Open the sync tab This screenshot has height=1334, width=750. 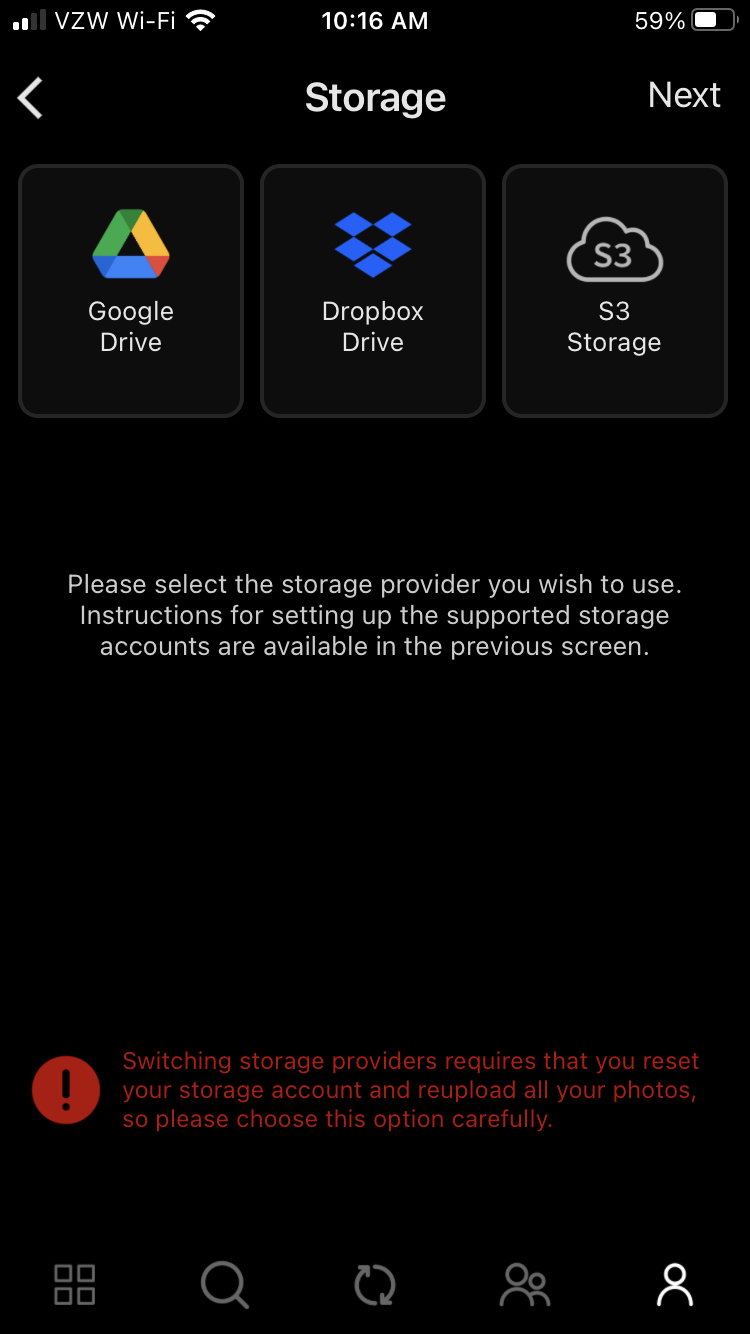click(x=375, y=1285)
